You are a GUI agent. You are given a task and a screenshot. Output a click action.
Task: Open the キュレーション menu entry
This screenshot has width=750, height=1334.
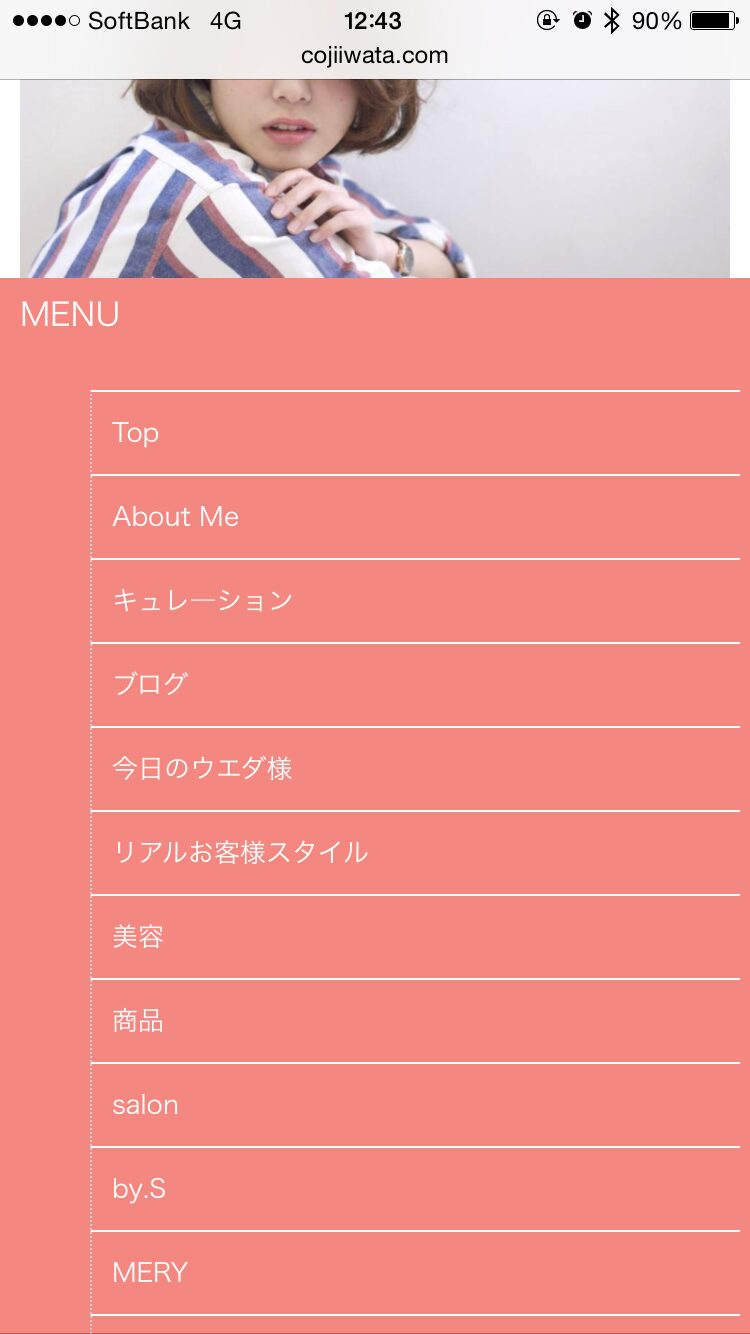pyautogui.click(x=415, y=601)
